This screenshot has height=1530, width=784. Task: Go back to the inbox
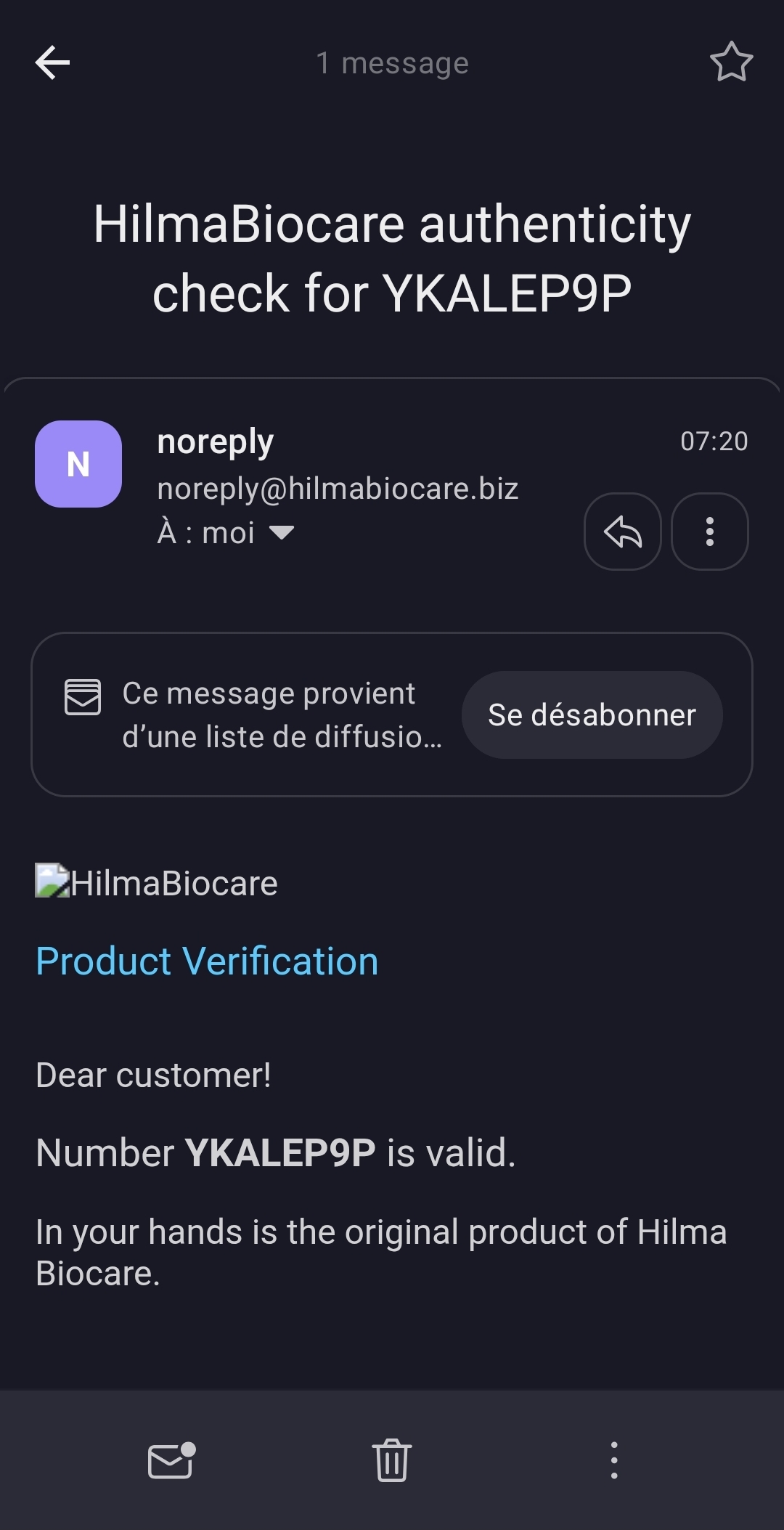pos(52,62)
